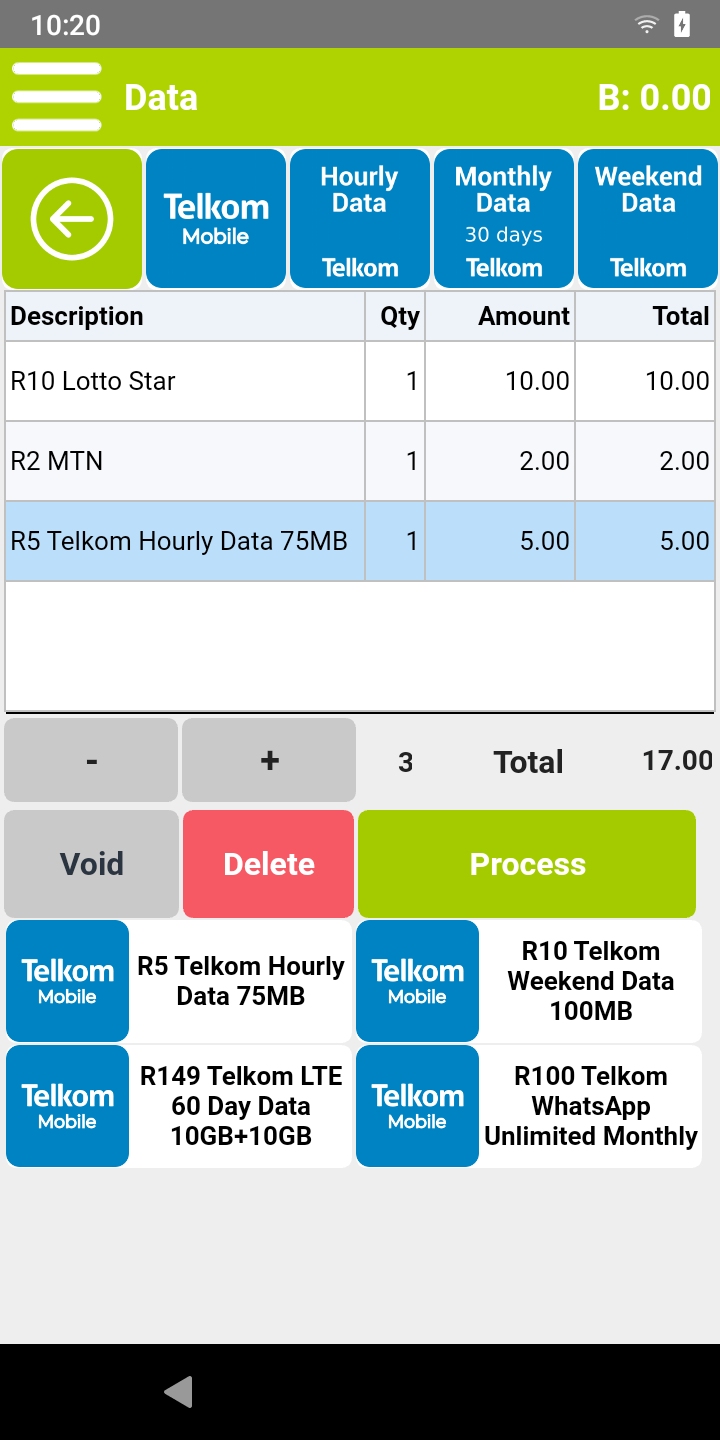Open Hourly Data Telkom category

point(360,219)
